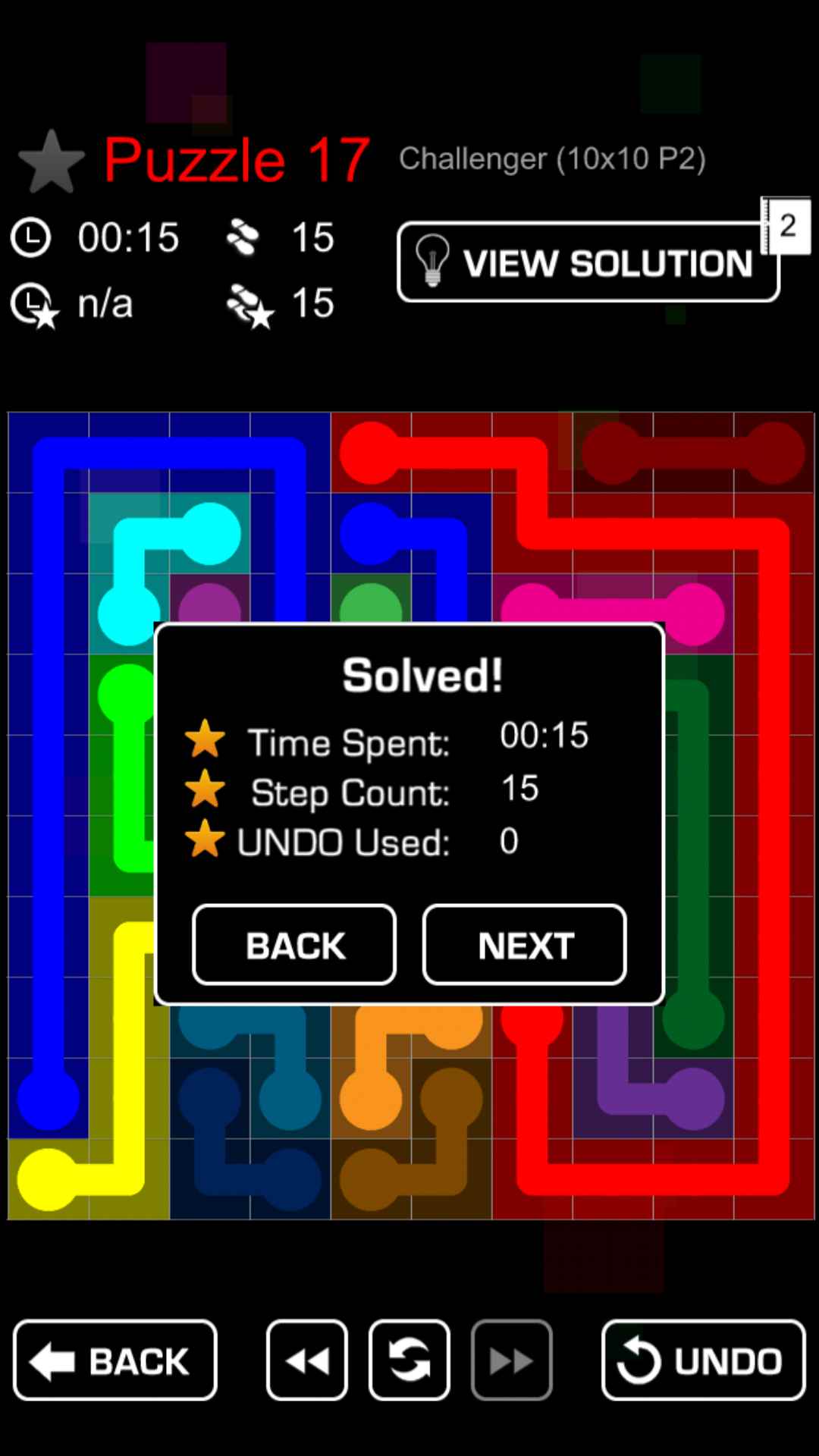Skip to next puzzle with fast-forward button
This screenshot has width=819, height=1456.
pos(511,1360)
